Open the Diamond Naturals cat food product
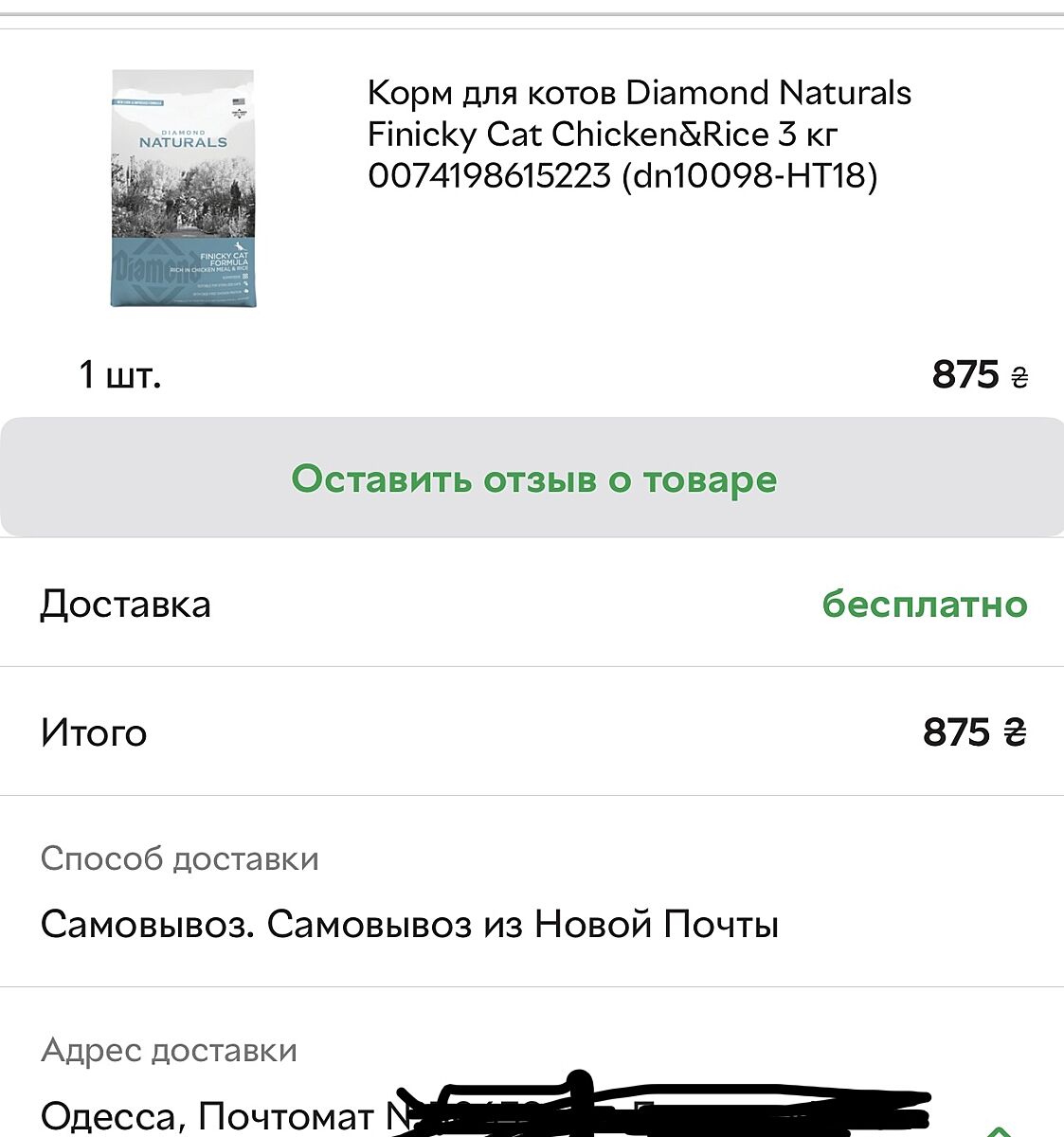 [x=639, y=134]
